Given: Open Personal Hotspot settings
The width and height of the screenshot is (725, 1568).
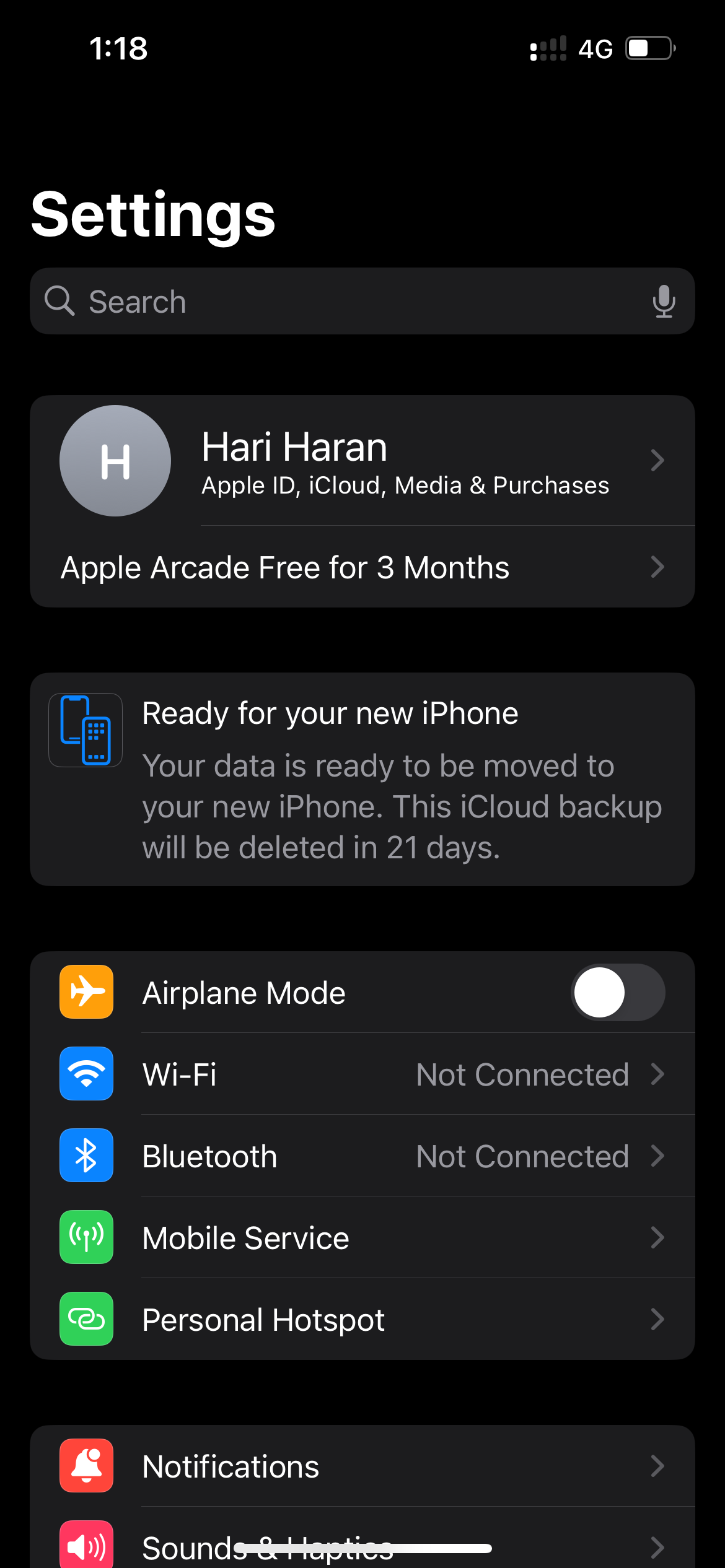Looking at the screenshot, I should point(362,1319).
